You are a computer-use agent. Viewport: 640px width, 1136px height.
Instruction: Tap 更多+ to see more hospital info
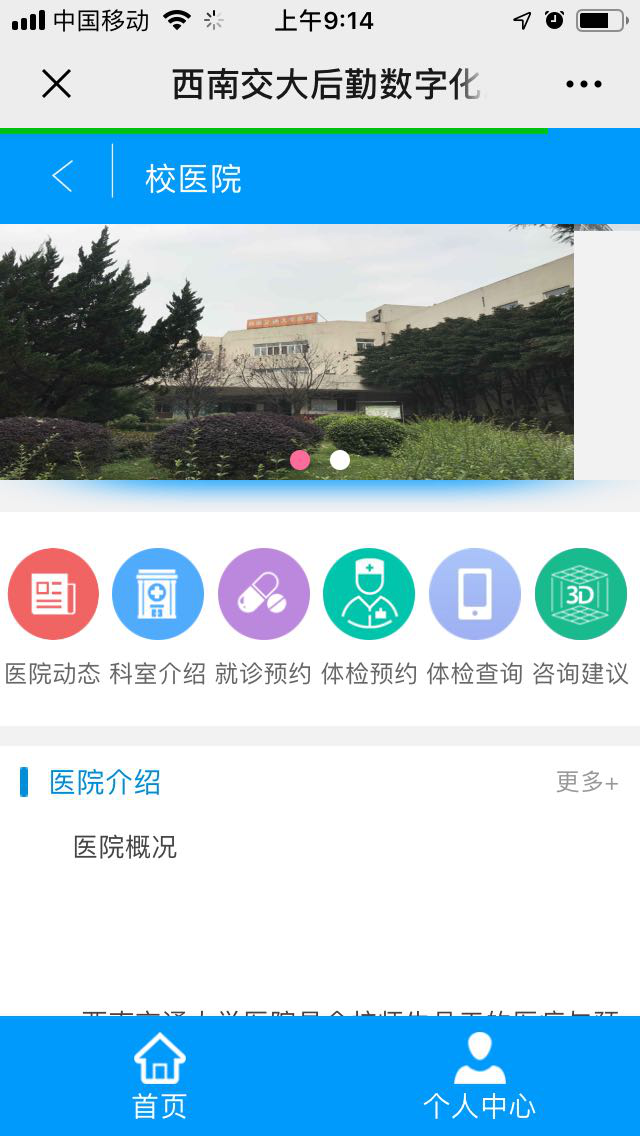[x=587, y=782]
